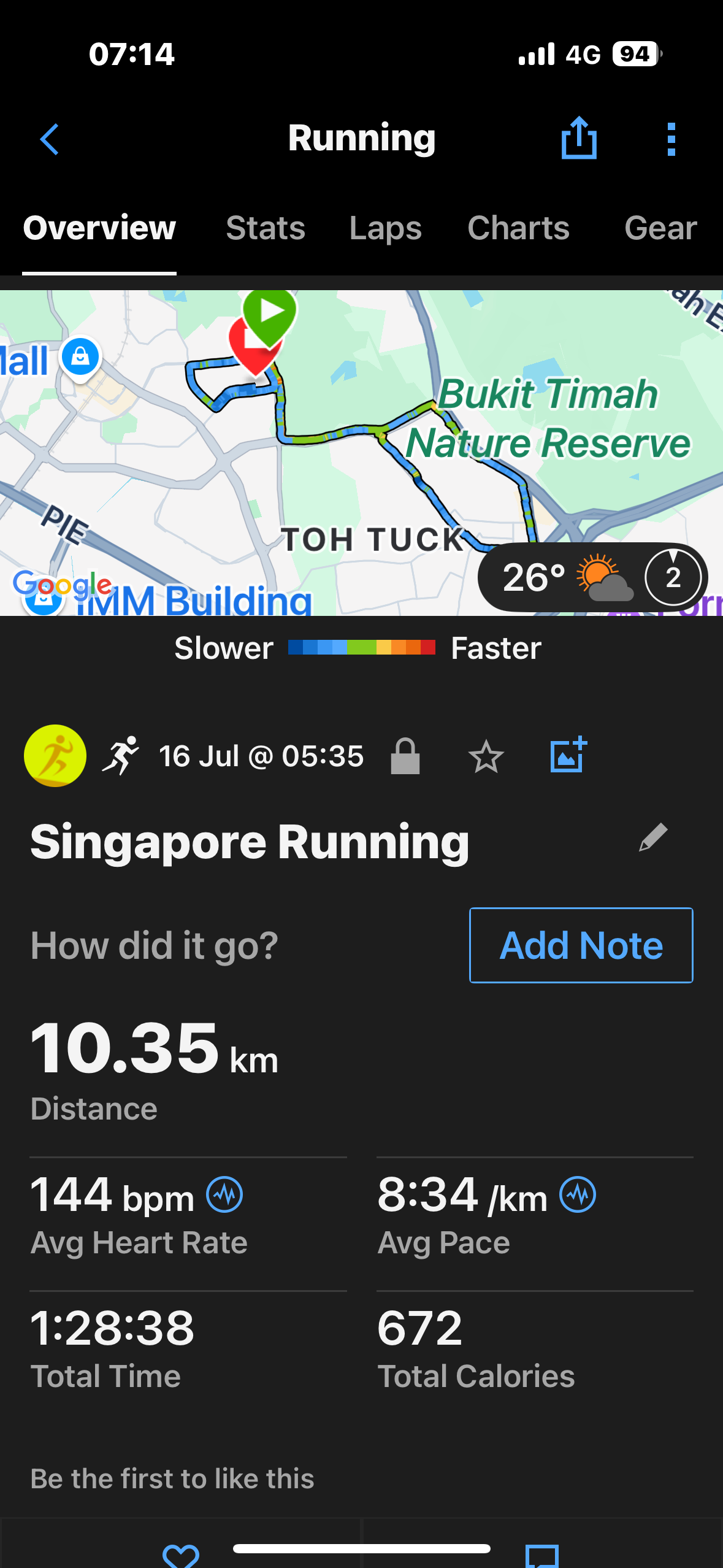Open help icon next to Avg Heart Rate

coord(224,1194)
